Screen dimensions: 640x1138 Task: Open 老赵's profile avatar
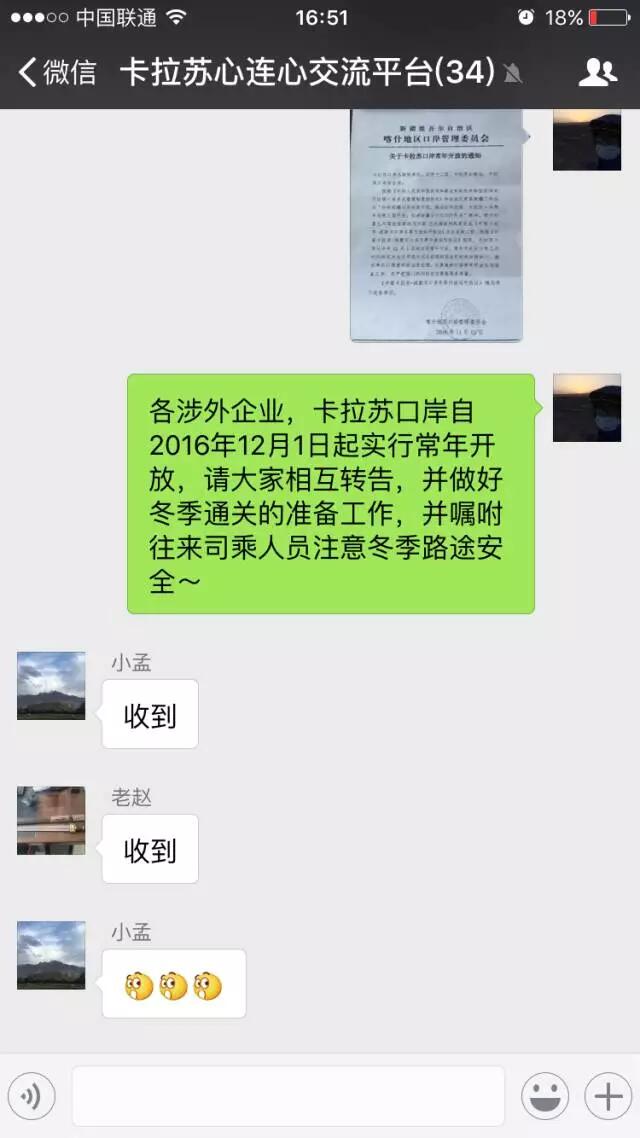point(51,820)
